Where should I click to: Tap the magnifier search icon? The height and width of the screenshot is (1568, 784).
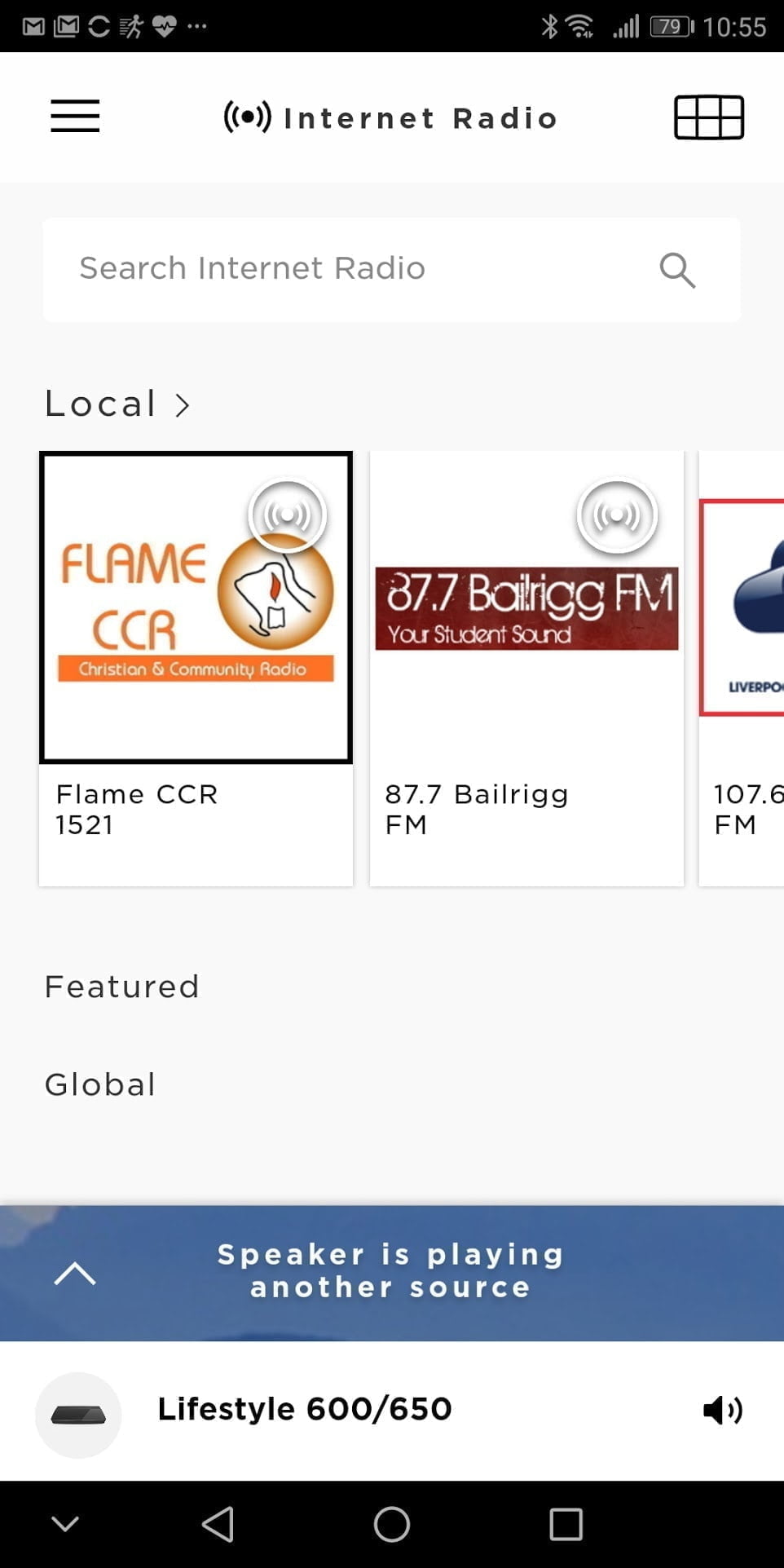[677, 270]
